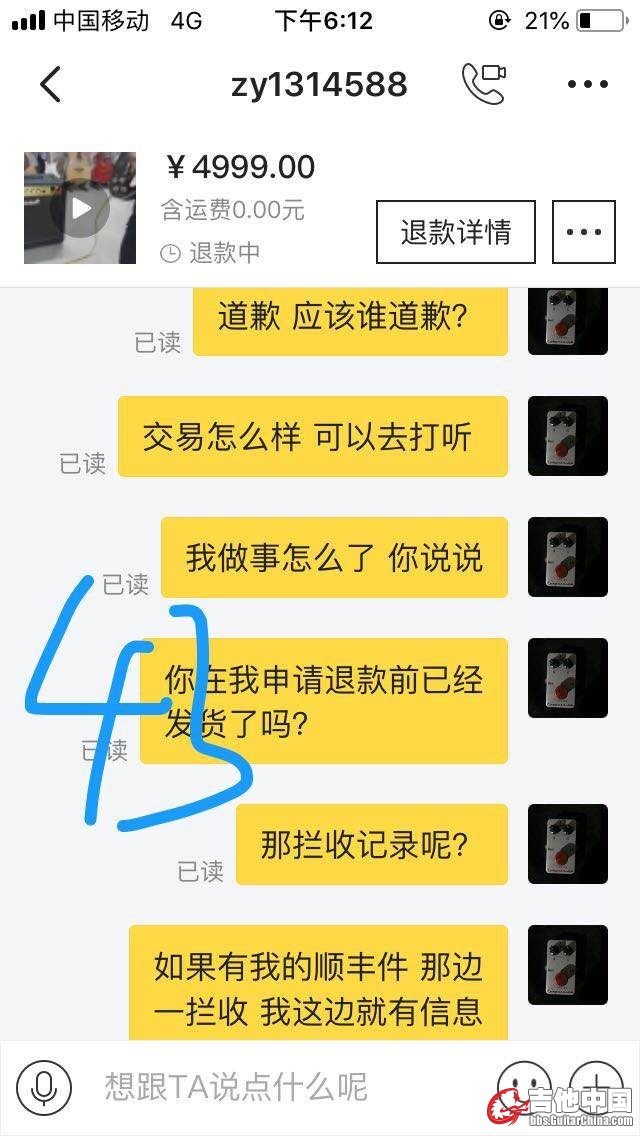Viewport: 640px width, 1136px height.
Task: Open the ￥4999.00 product video thumbnail
Action: pos(80,208)
